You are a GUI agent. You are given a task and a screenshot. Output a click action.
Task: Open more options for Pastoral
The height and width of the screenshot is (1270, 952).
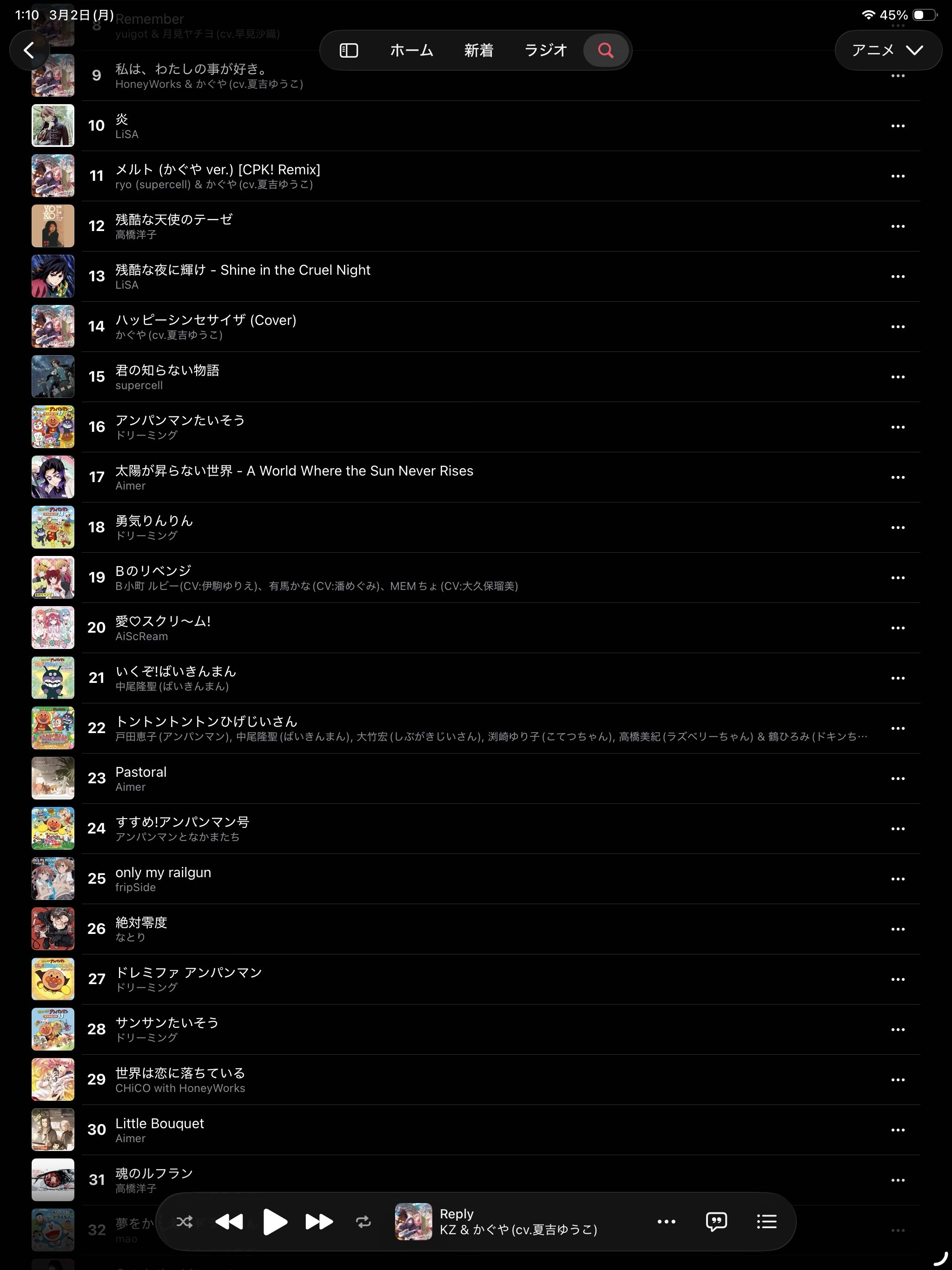[x=898, y=779]
